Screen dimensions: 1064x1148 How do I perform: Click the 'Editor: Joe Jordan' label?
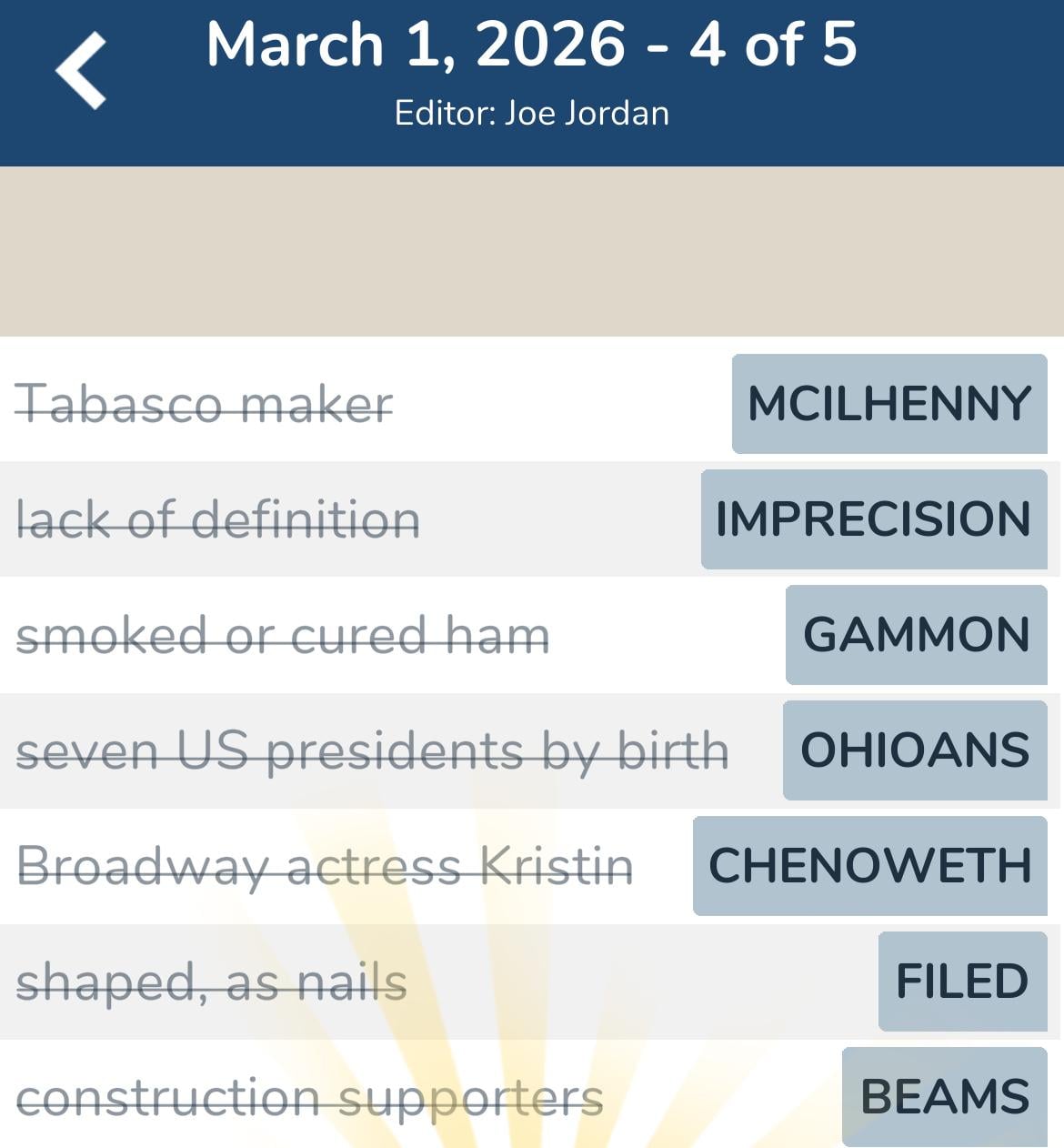pyautogui.click(x=532, y=112)
